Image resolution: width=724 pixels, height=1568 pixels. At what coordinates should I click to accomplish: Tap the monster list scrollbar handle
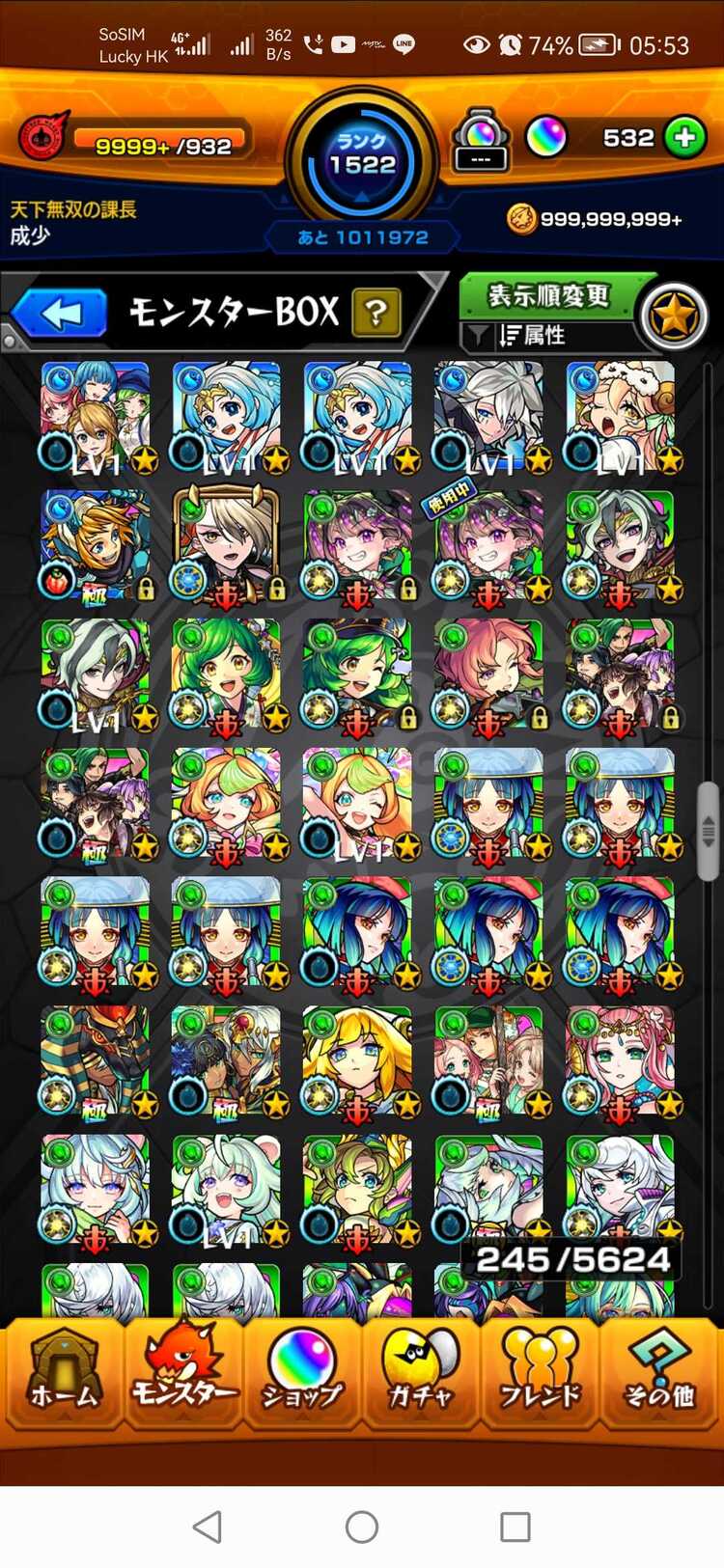click(x=709, y=831)
